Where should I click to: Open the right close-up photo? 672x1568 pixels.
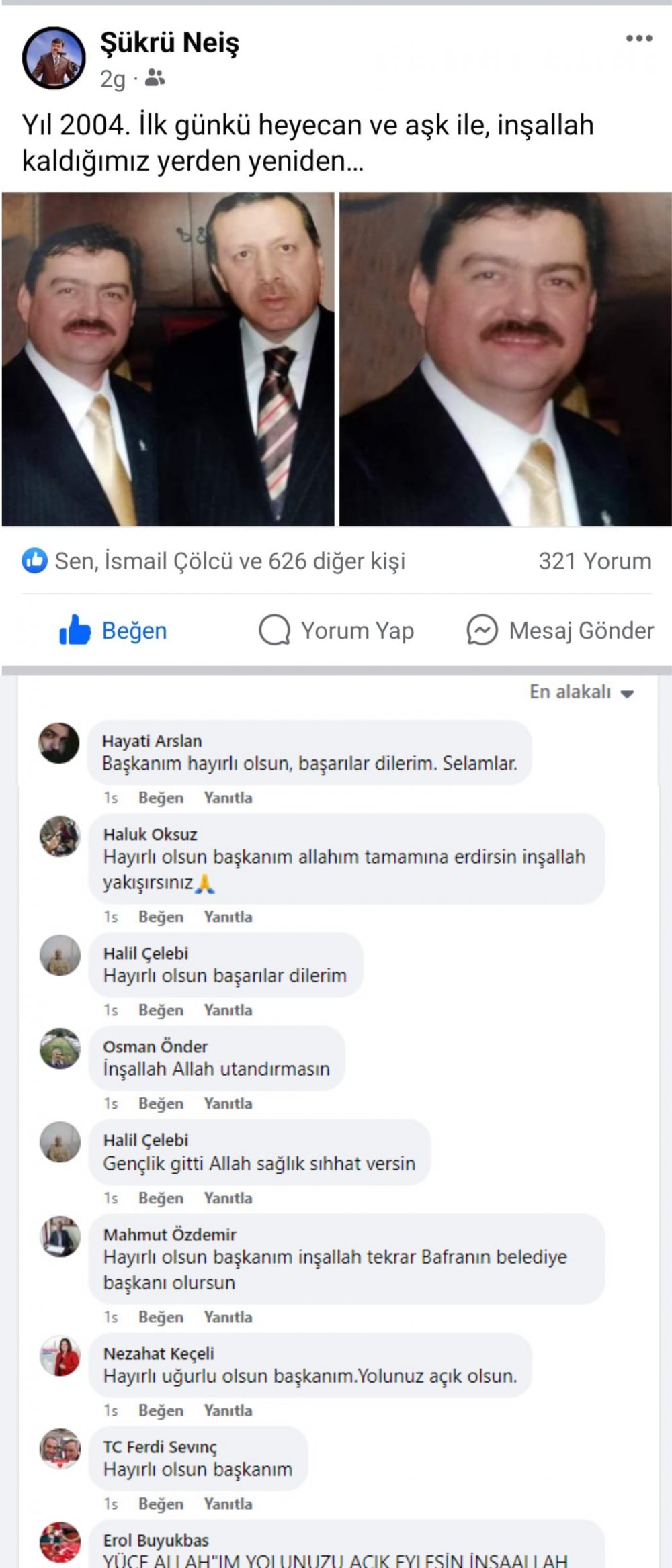coord(505,359)
